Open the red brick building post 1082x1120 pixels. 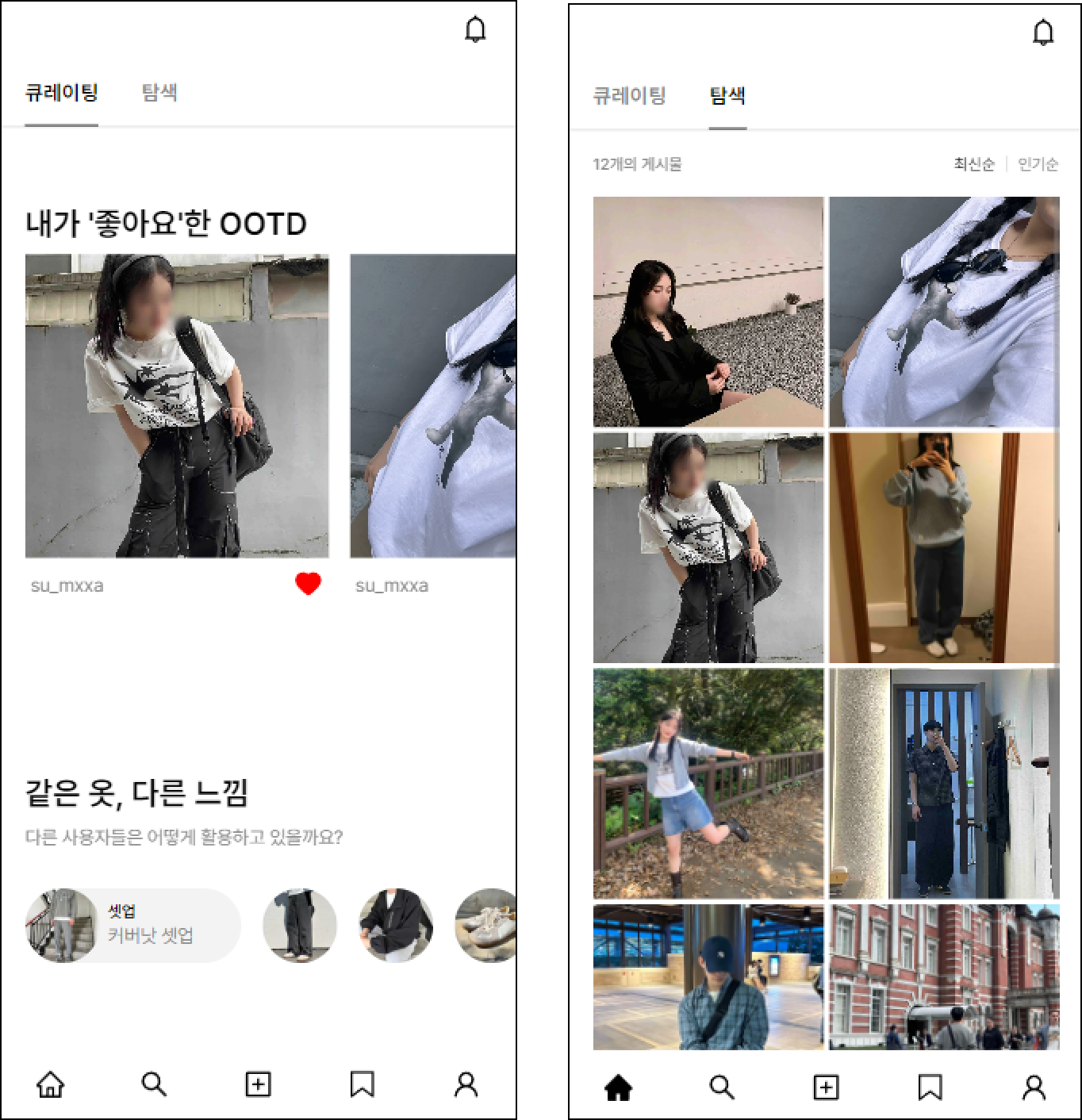click(944, 977)
